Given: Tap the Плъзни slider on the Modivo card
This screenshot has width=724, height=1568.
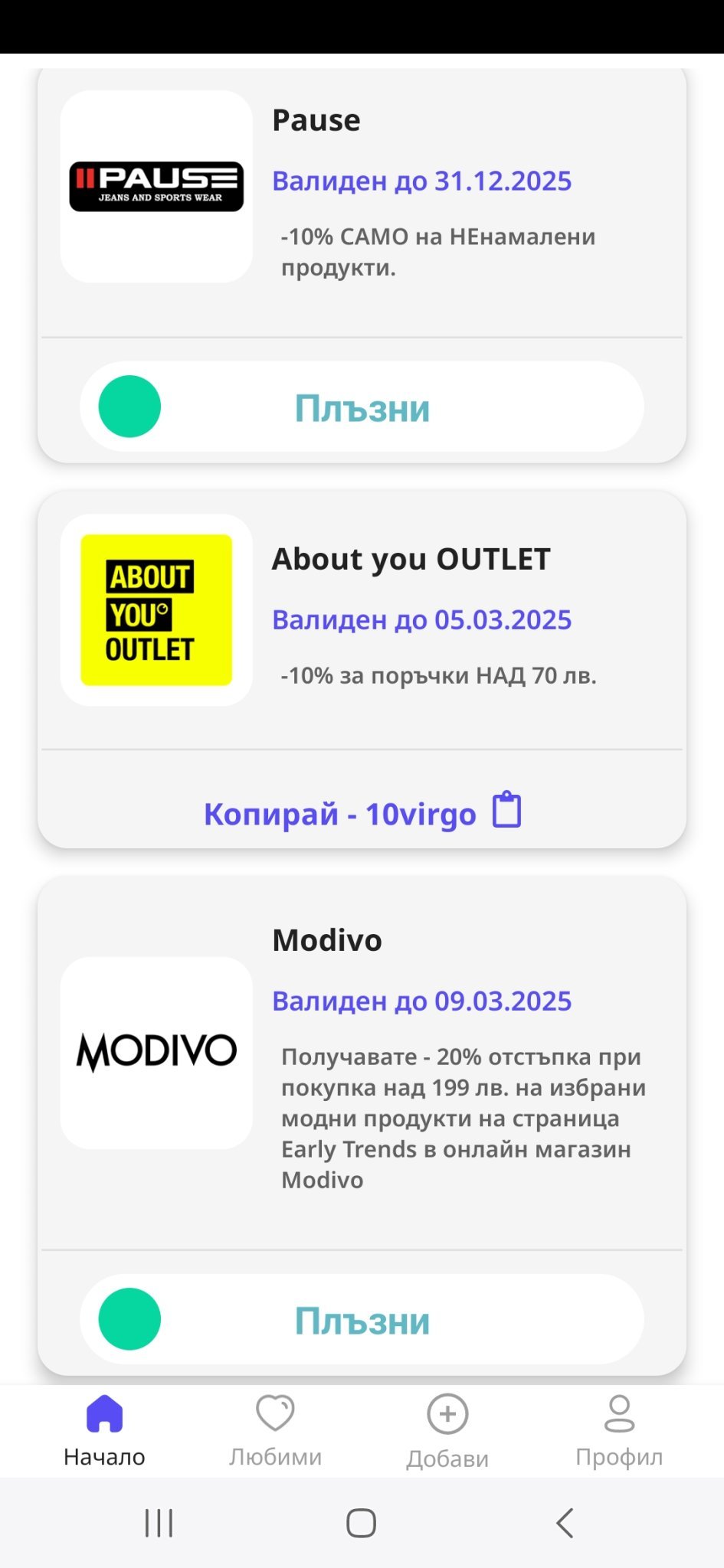Looking at the screenshot, I should click(x=130, y=1319).
